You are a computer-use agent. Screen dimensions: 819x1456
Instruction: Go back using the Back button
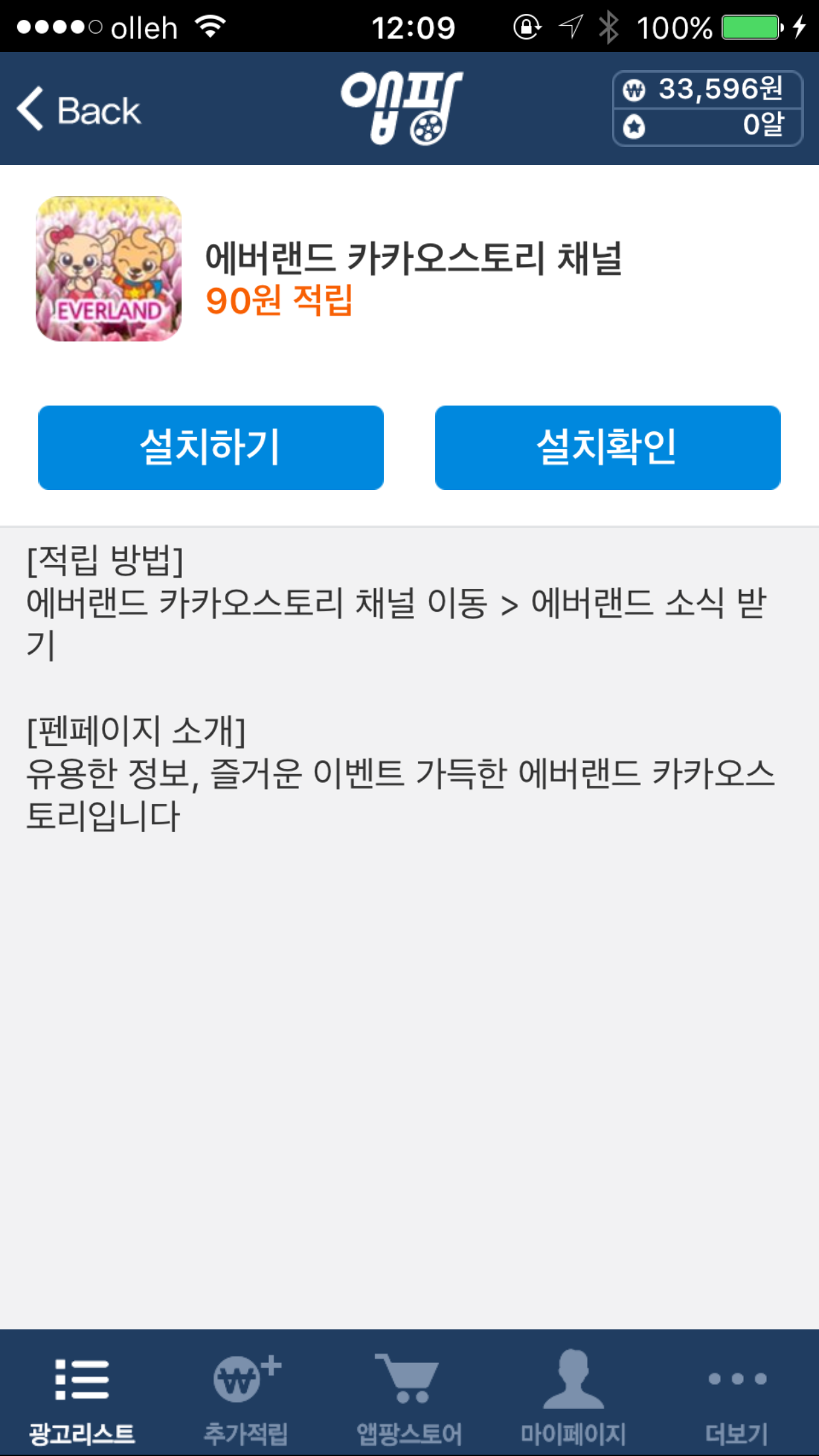coord(78,109)
